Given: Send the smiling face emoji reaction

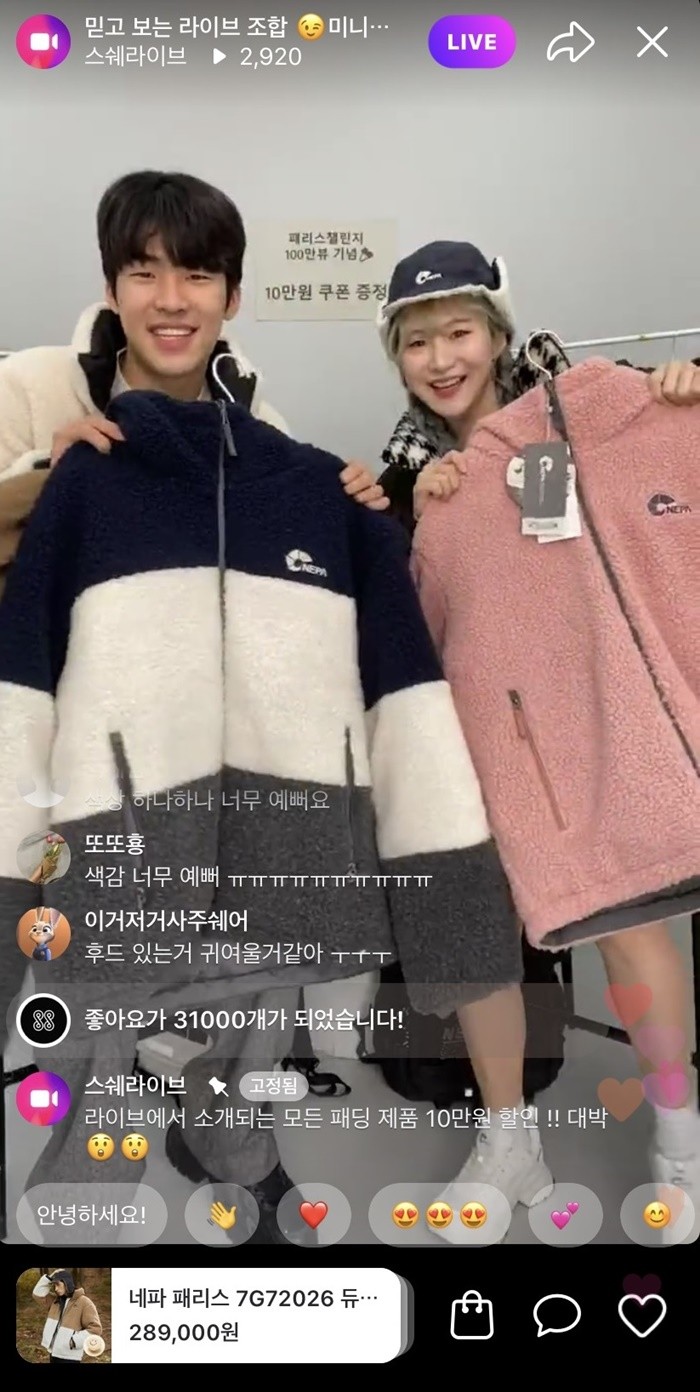Looking at the screenshot, I should [x=657, y=1215].
